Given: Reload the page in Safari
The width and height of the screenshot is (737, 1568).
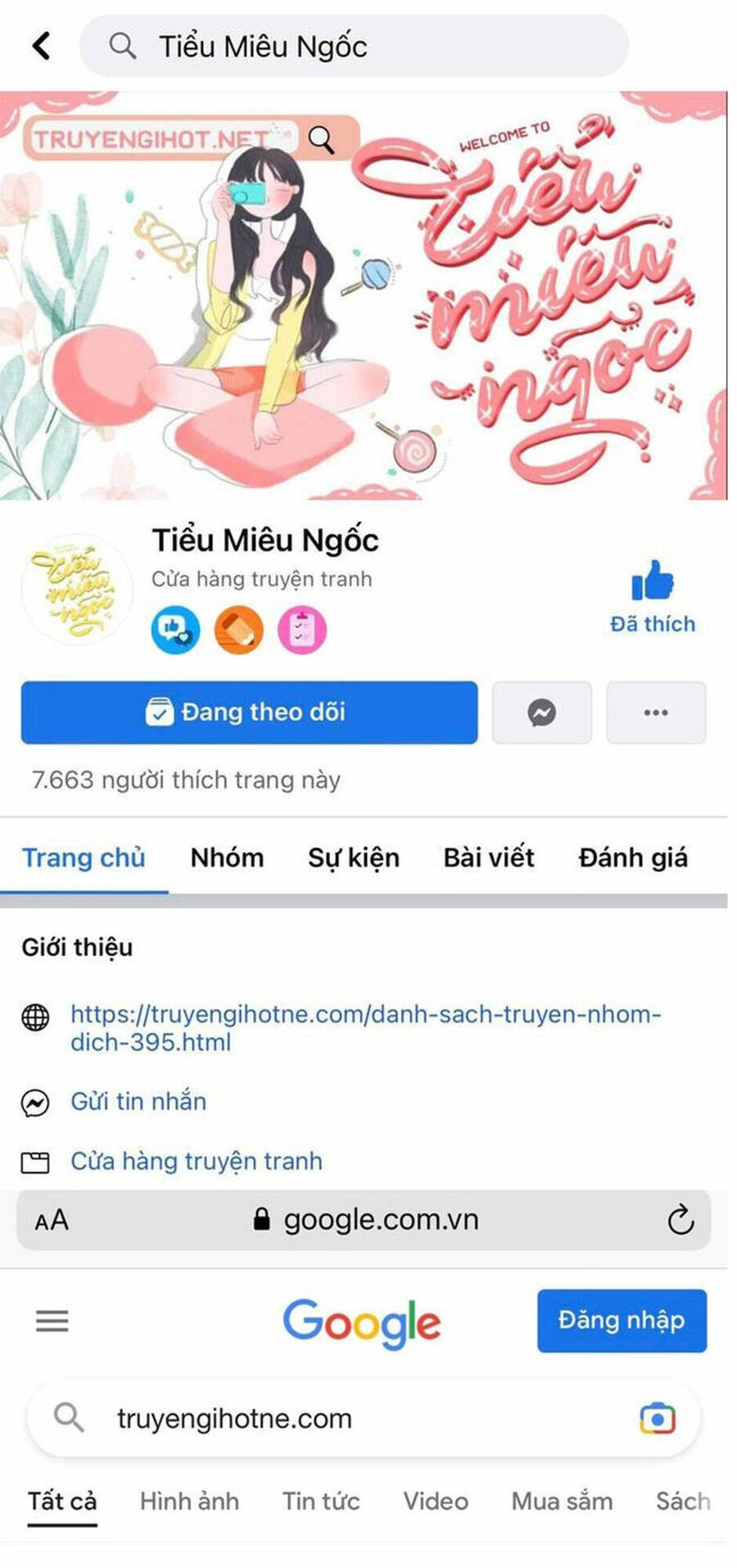Looking at the screenshot, I should (679, 1219).
